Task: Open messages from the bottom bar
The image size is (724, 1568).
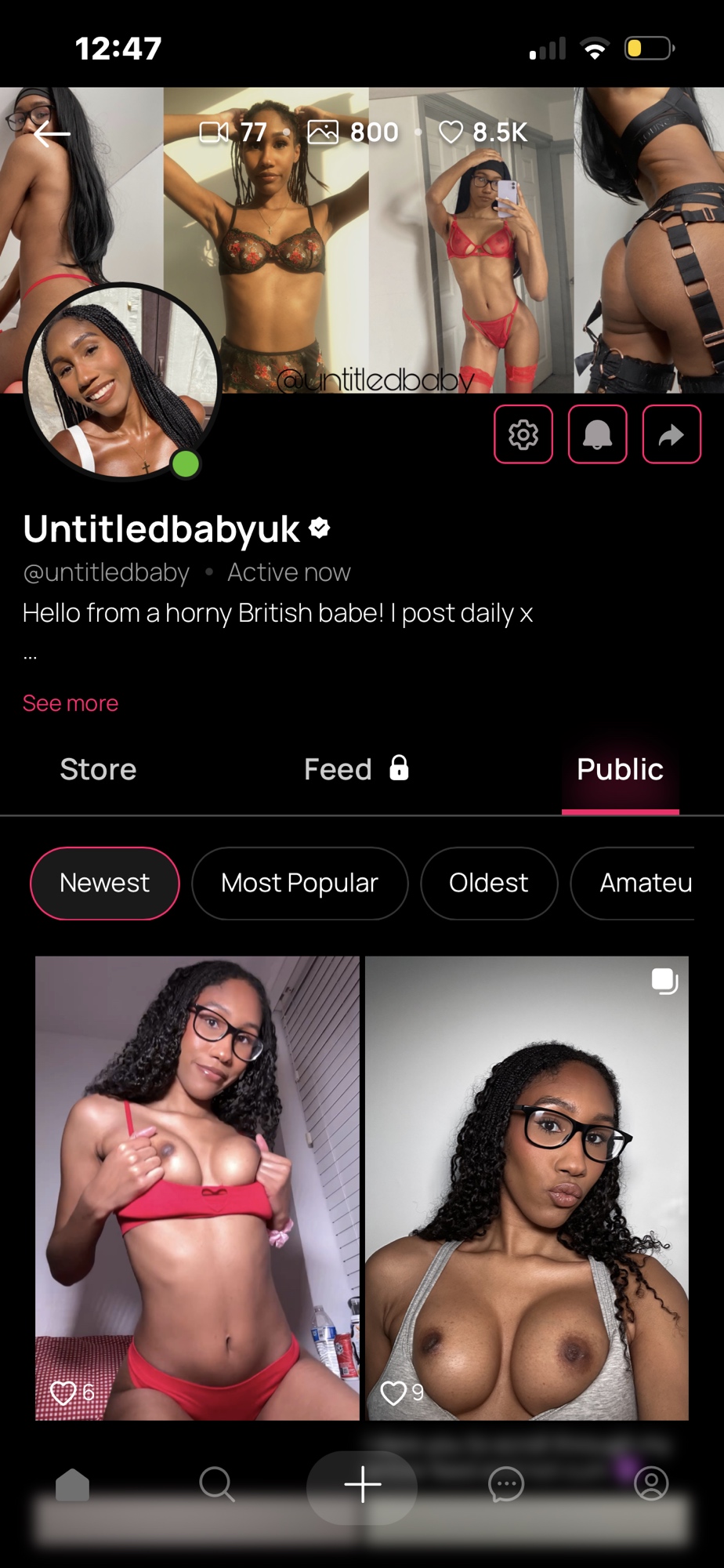Action: coord(506,1484)
